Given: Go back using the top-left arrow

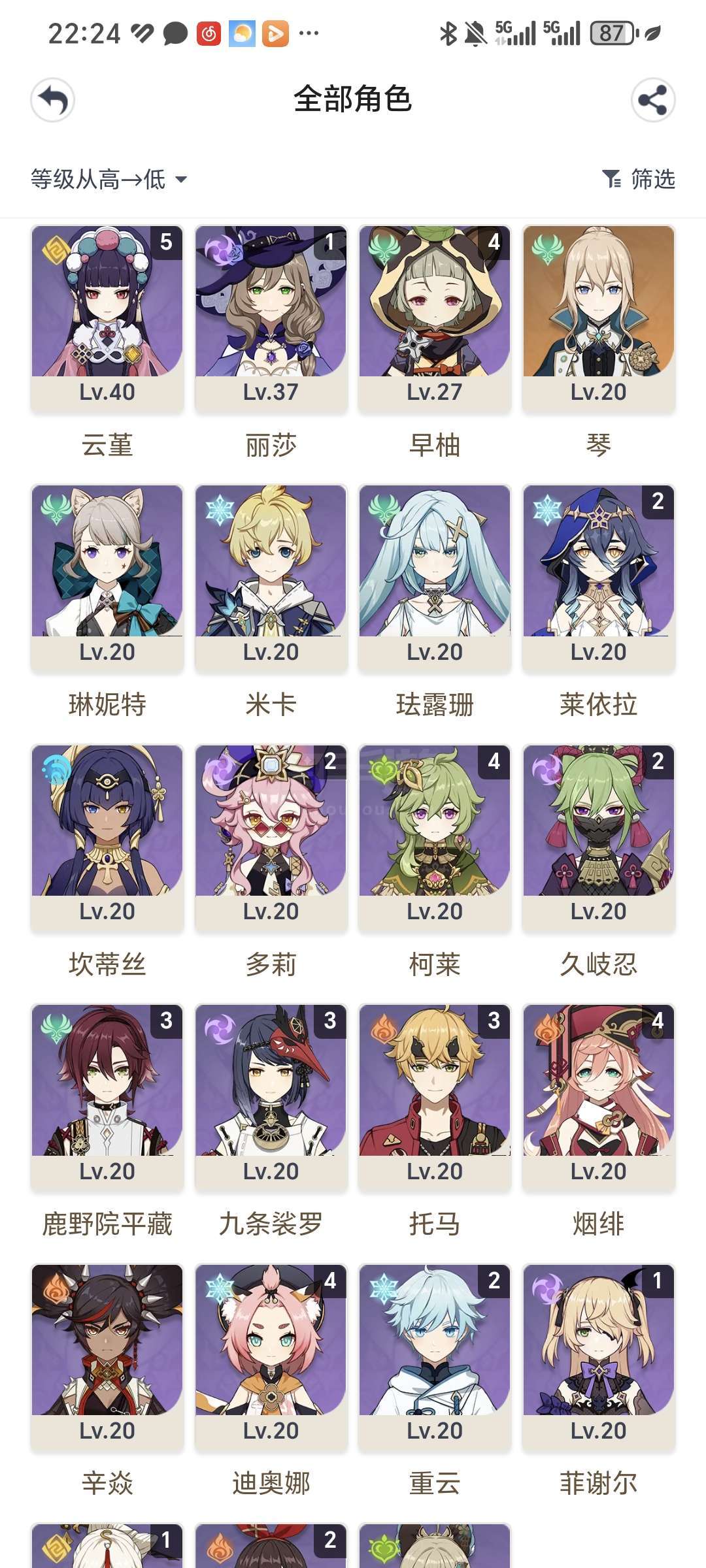Looking at the screenshot, I should (x=53, y=100).
